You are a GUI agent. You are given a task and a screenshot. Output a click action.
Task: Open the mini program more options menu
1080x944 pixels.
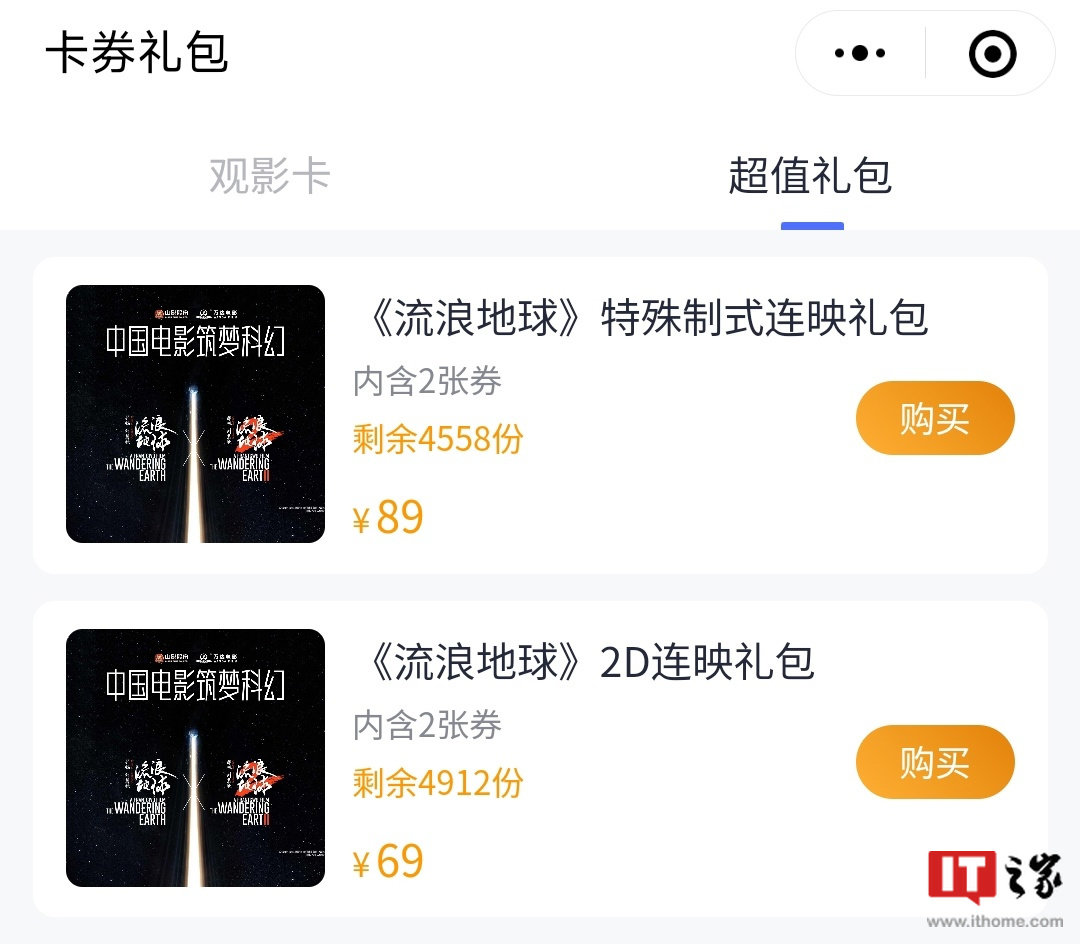coord(860,54)
